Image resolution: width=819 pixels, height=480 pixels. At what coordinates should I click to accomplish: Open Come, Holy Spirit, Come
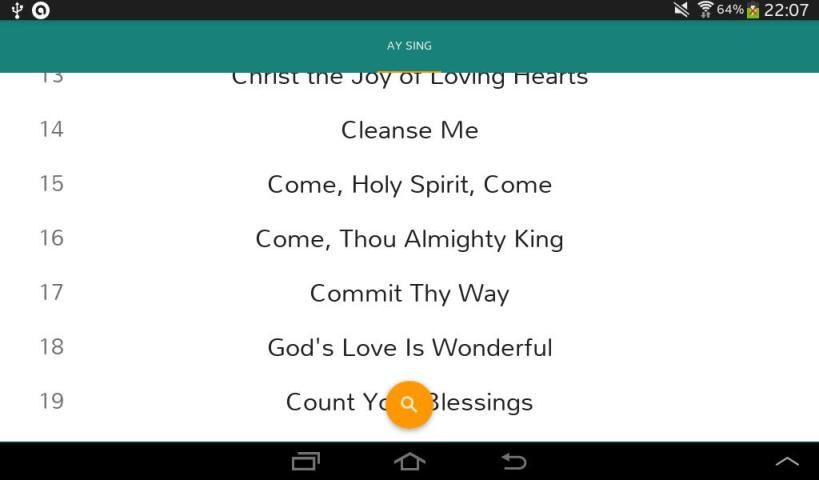tap(409, 185)
